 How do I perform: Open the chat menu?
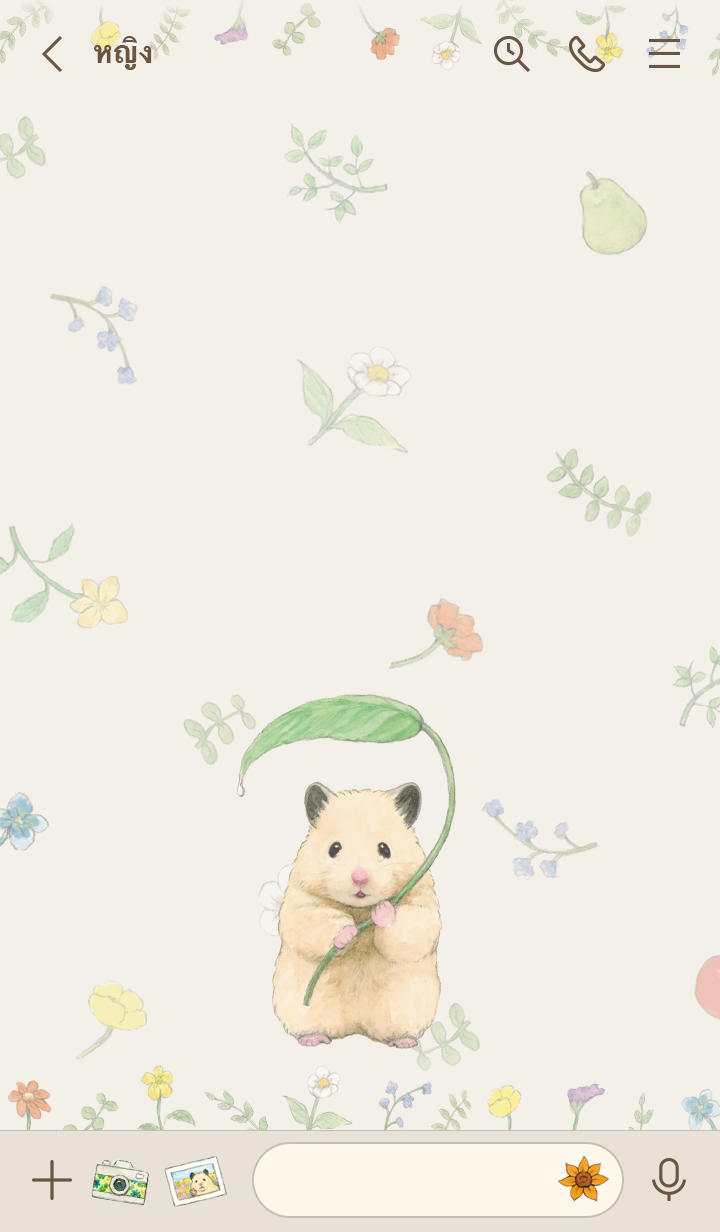pyautogui.click(x=664, y=54)
